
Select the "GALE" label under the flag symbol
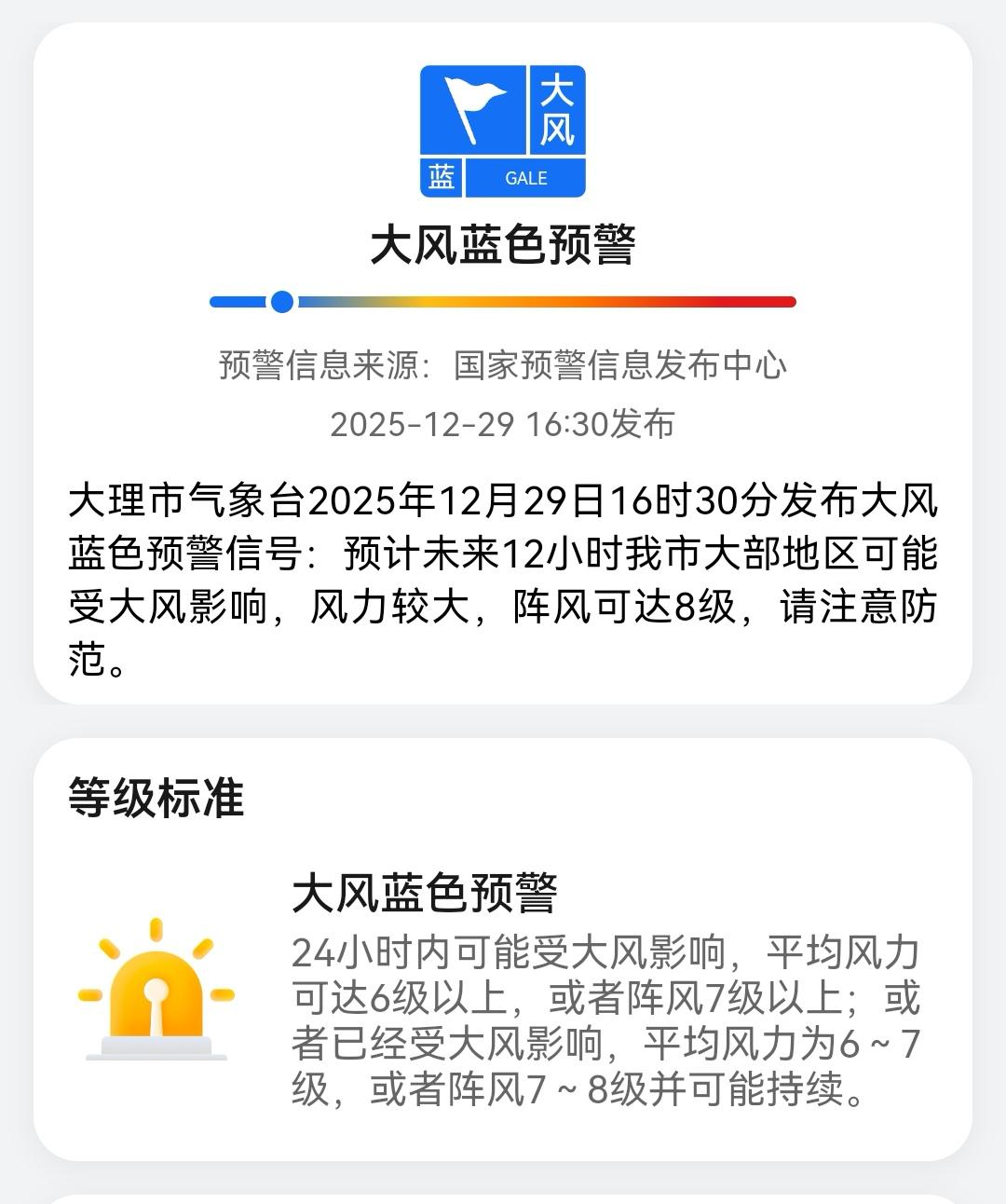pyautogui.click(x=527, y=177)
